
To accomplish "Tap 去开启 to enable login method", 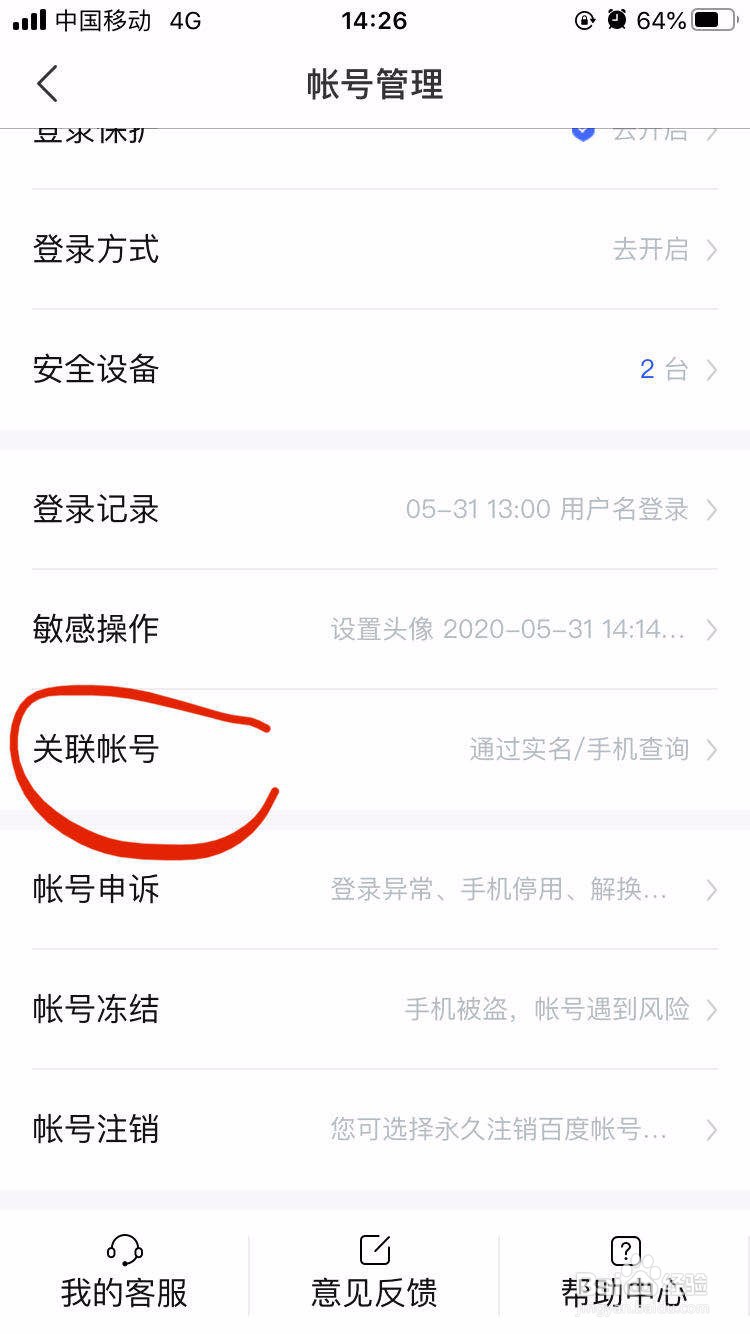I will [x=648, y=250].
